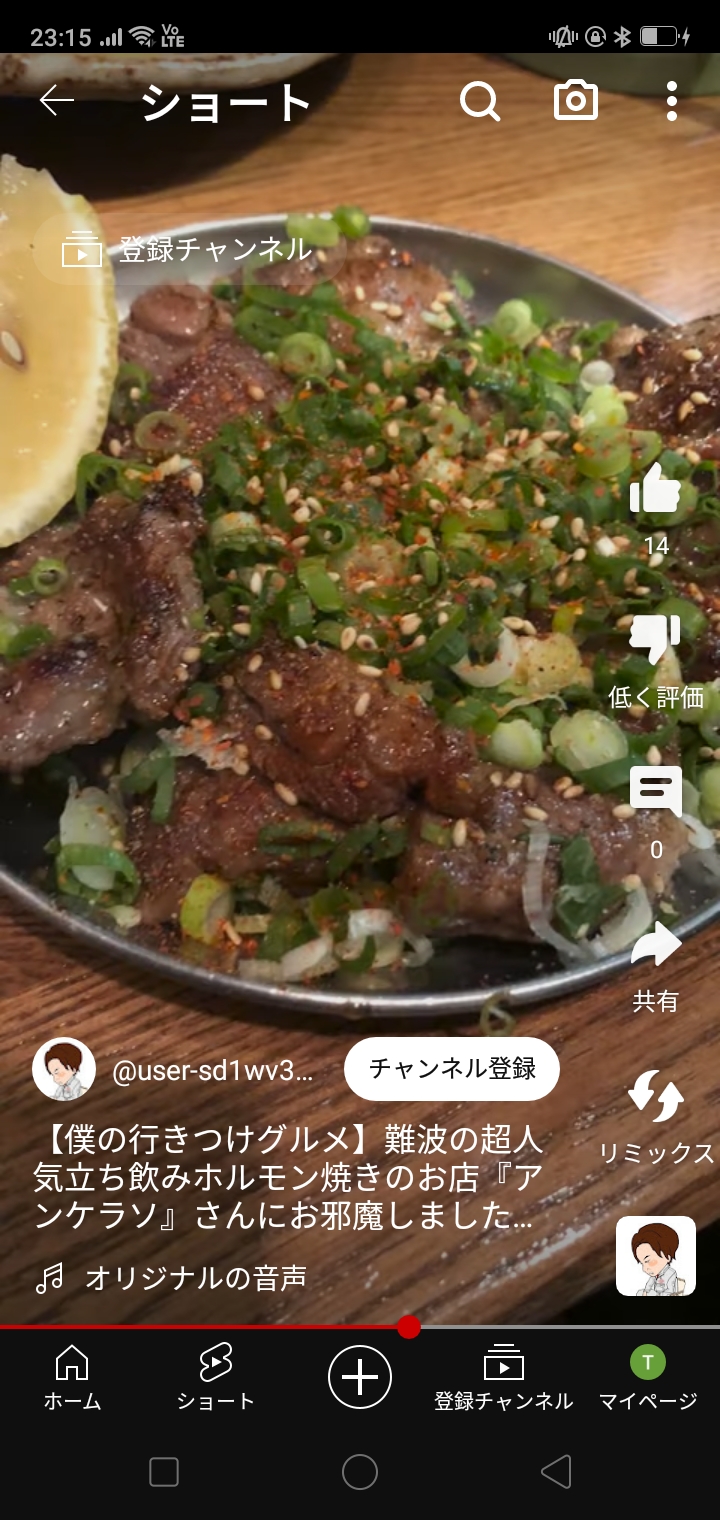This screenshot has width=720, height=1520.
Task: Go back using the top arrow
Action: pos(57,101)
